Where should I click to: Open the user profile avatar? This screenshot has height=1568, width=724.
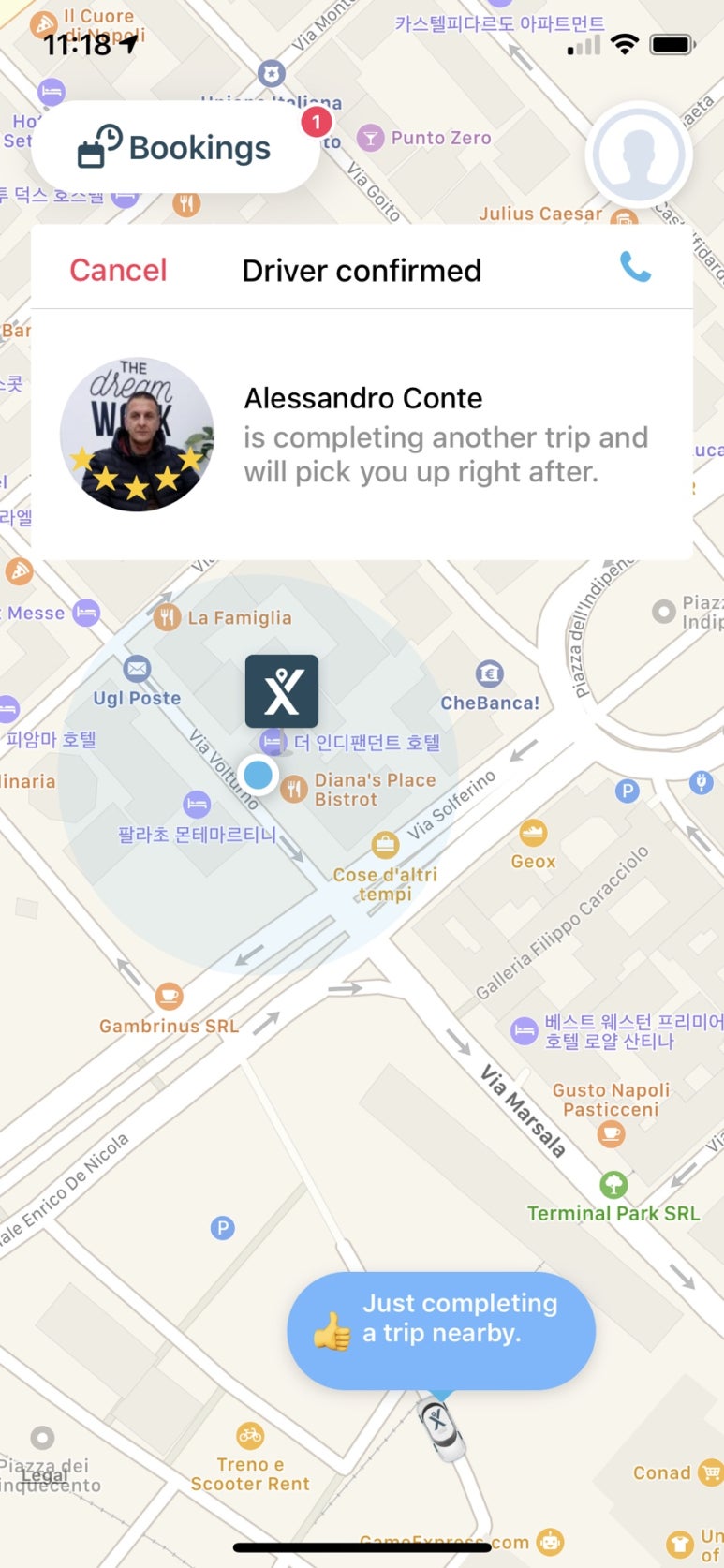coord(639,155)
